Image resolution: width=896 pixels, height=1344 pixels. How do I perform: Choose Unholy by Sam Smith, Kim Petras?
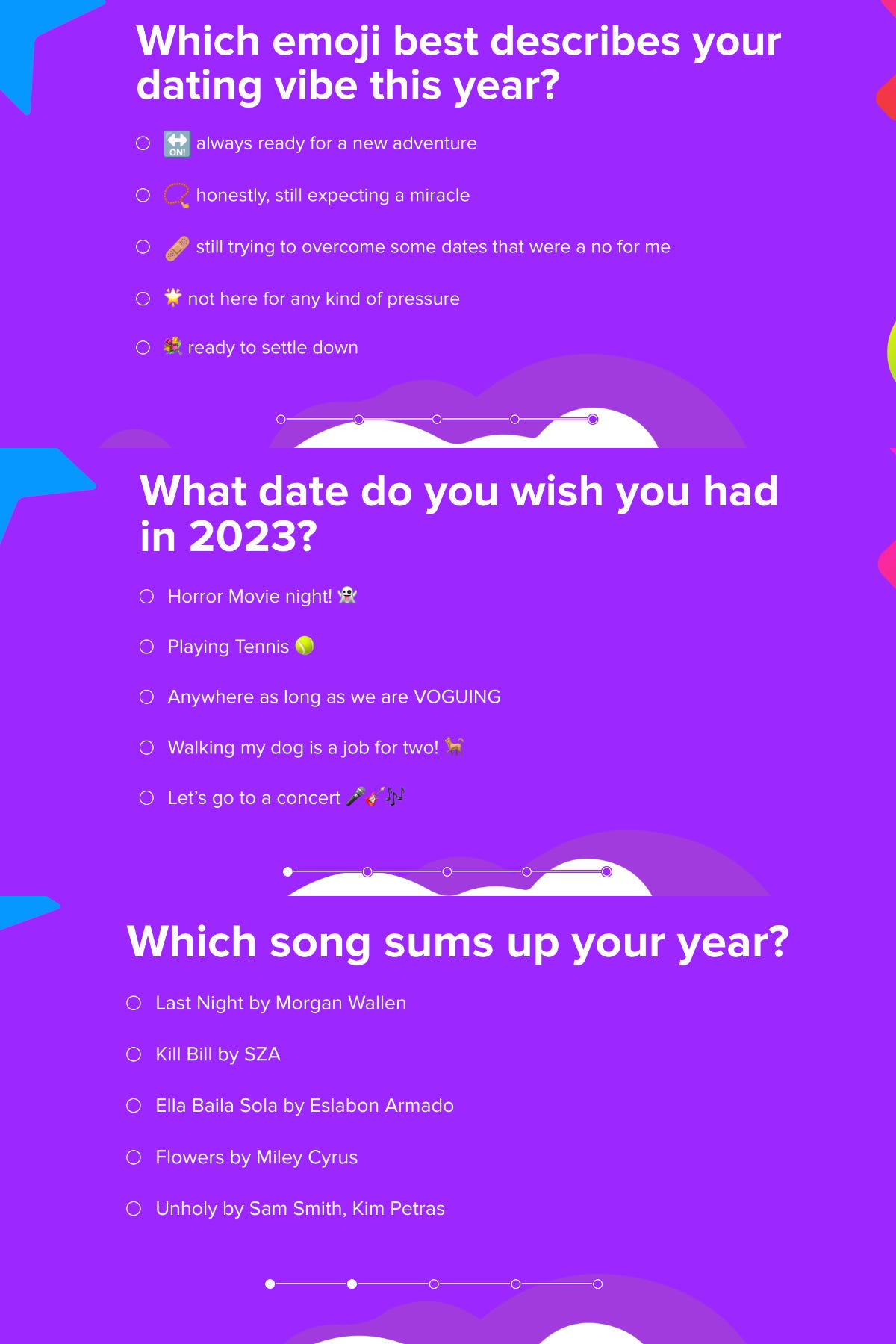pyautogui.click(x=134, y=1209)
